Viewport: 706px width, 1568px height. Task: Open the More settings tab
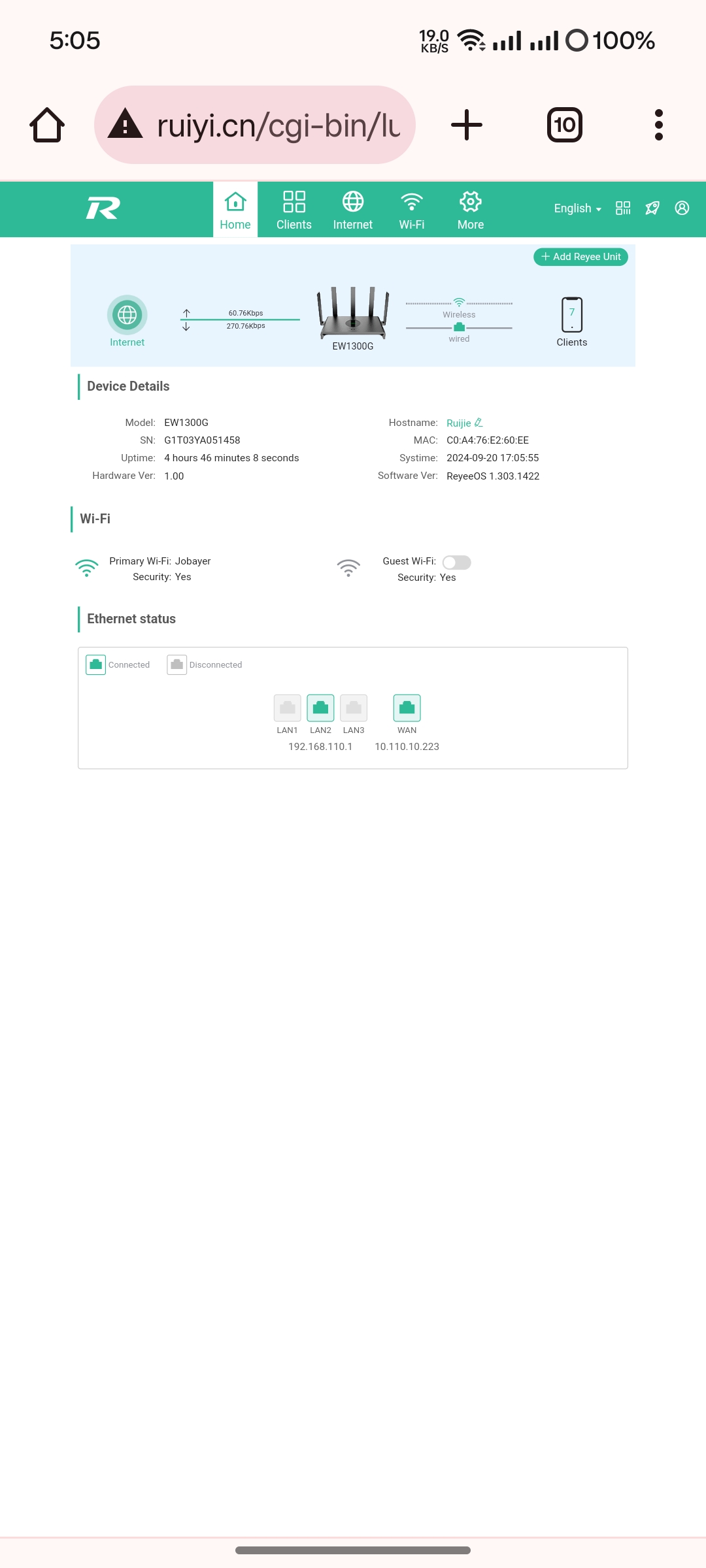click(x=470, y=210)
